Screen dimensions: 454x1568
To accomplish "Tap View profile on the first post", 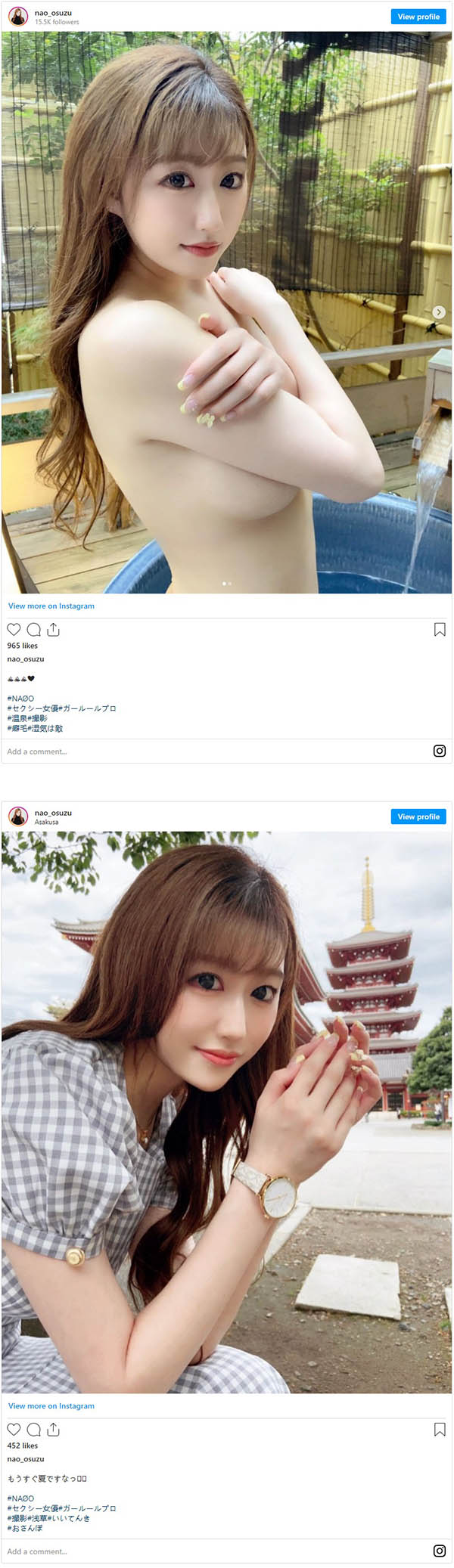I will [x=418, y=17].
